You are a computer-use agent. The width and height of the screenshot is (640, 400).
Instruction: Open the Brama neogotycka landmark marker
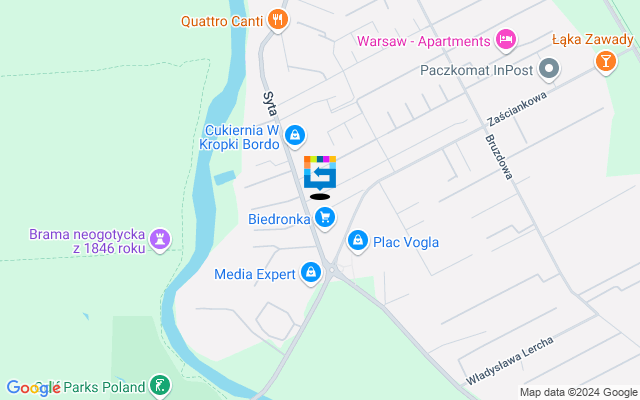point(161,239)
